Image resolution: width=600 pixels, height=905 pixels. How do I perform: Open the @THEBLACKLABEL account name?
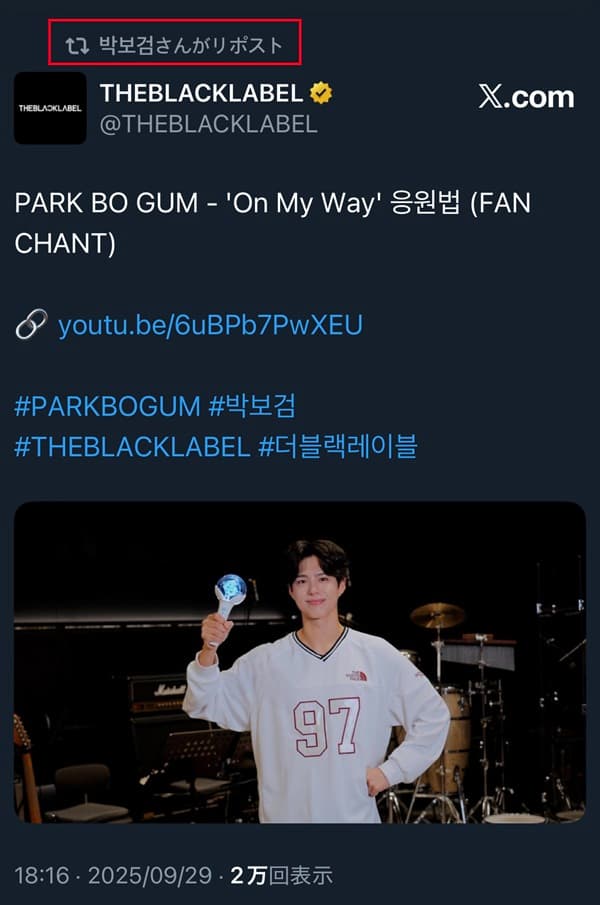[209, 124]
